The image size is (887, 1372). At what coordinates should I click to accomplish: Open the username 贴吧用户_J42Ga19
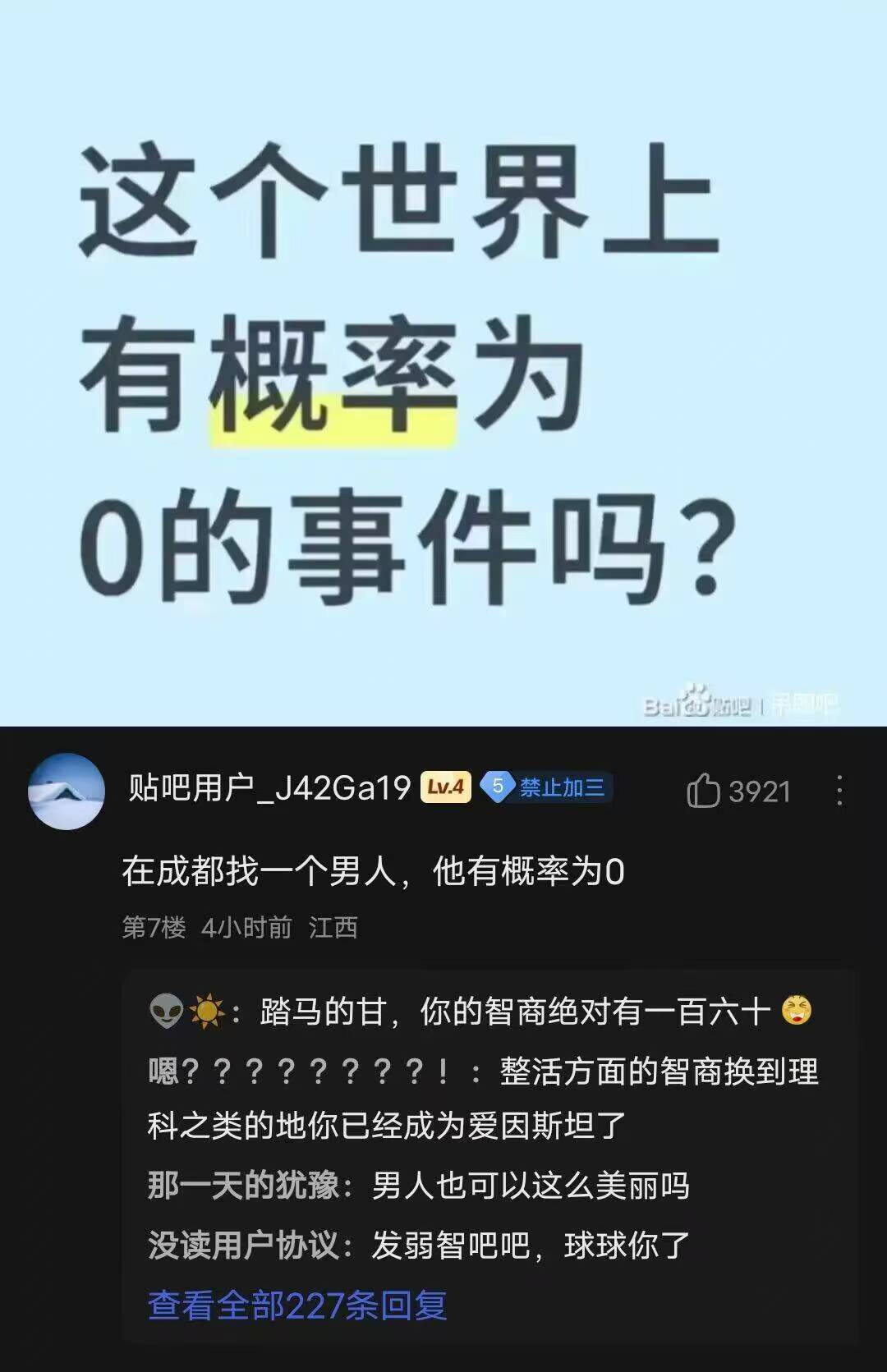coord(269,788)
